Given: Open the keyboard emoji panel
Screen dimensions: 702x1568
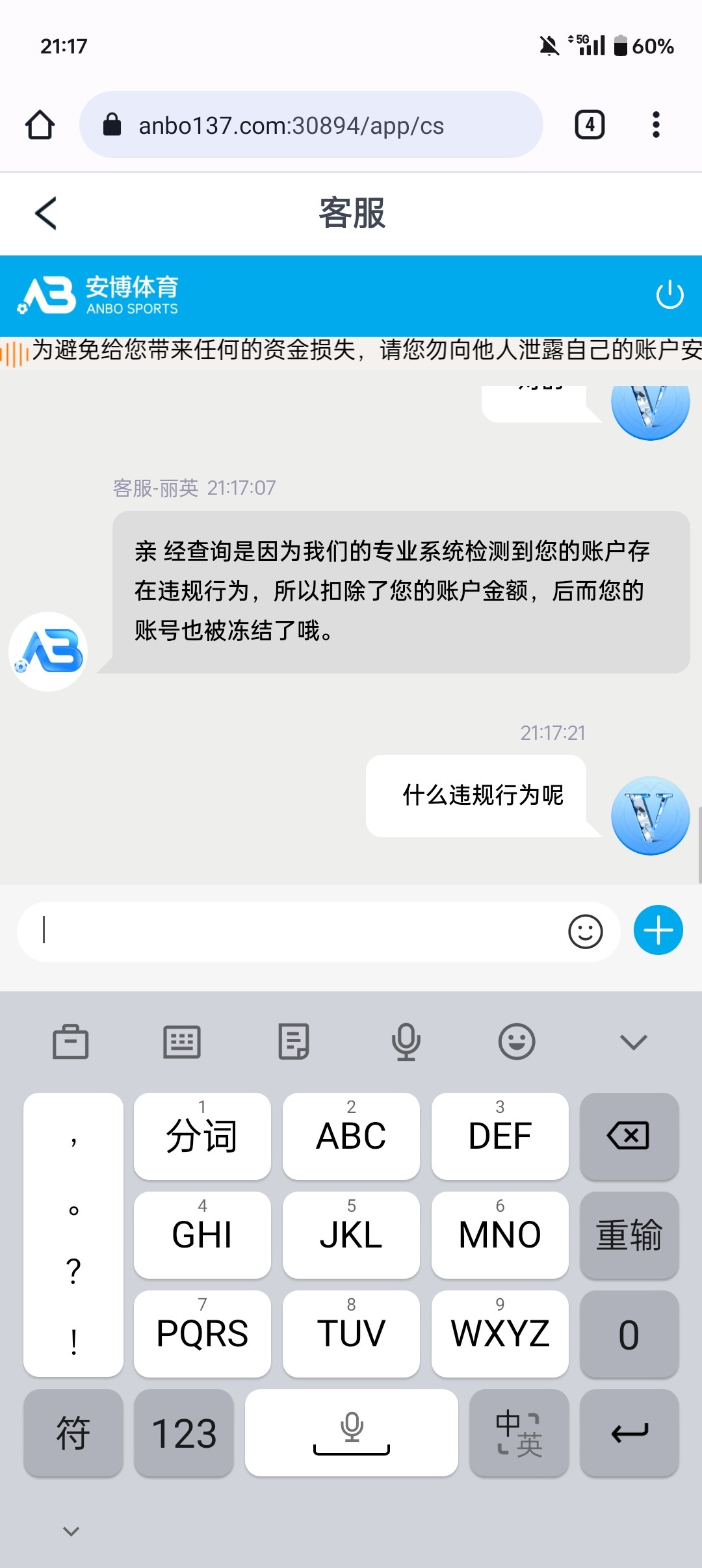Looking at the screenshot, I should [517, 1041].
